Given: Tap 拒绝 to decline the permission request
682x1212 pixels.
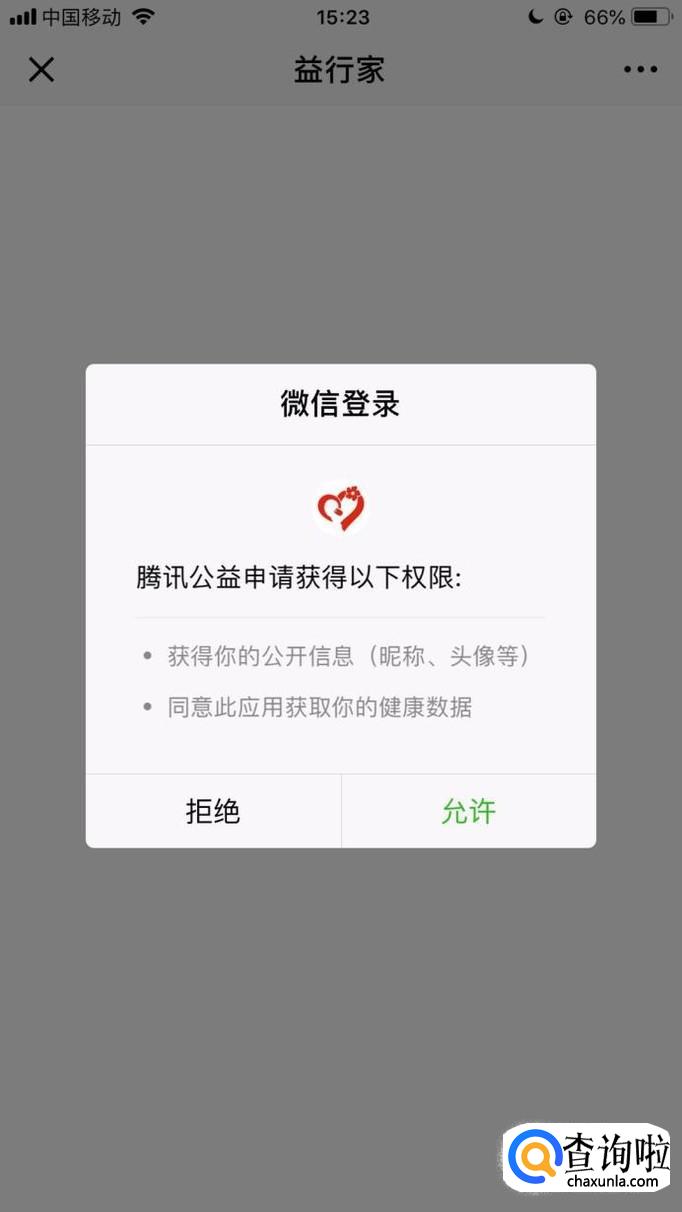Looking at the screenshot, I should pos(213,811).
